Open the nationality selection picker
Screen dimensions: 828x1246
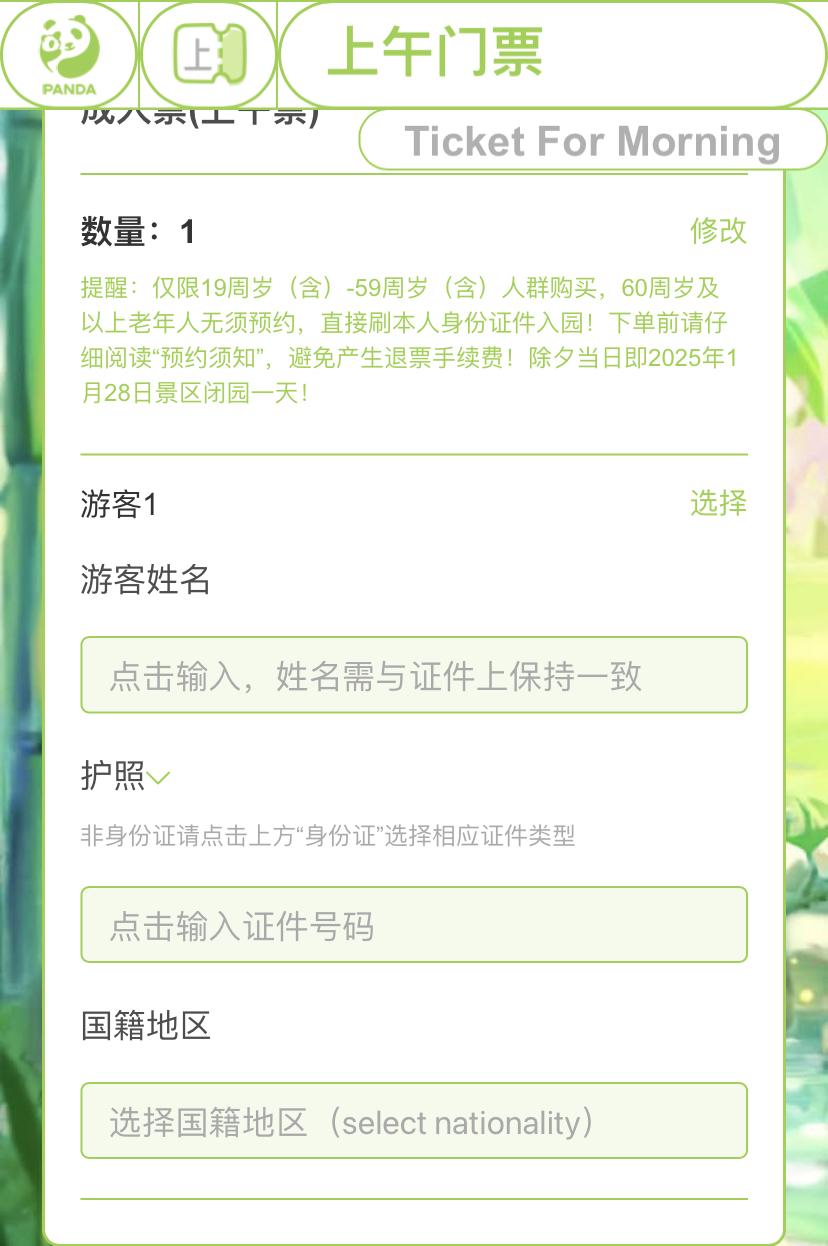pyautogui.click(x=414, y=1122)
